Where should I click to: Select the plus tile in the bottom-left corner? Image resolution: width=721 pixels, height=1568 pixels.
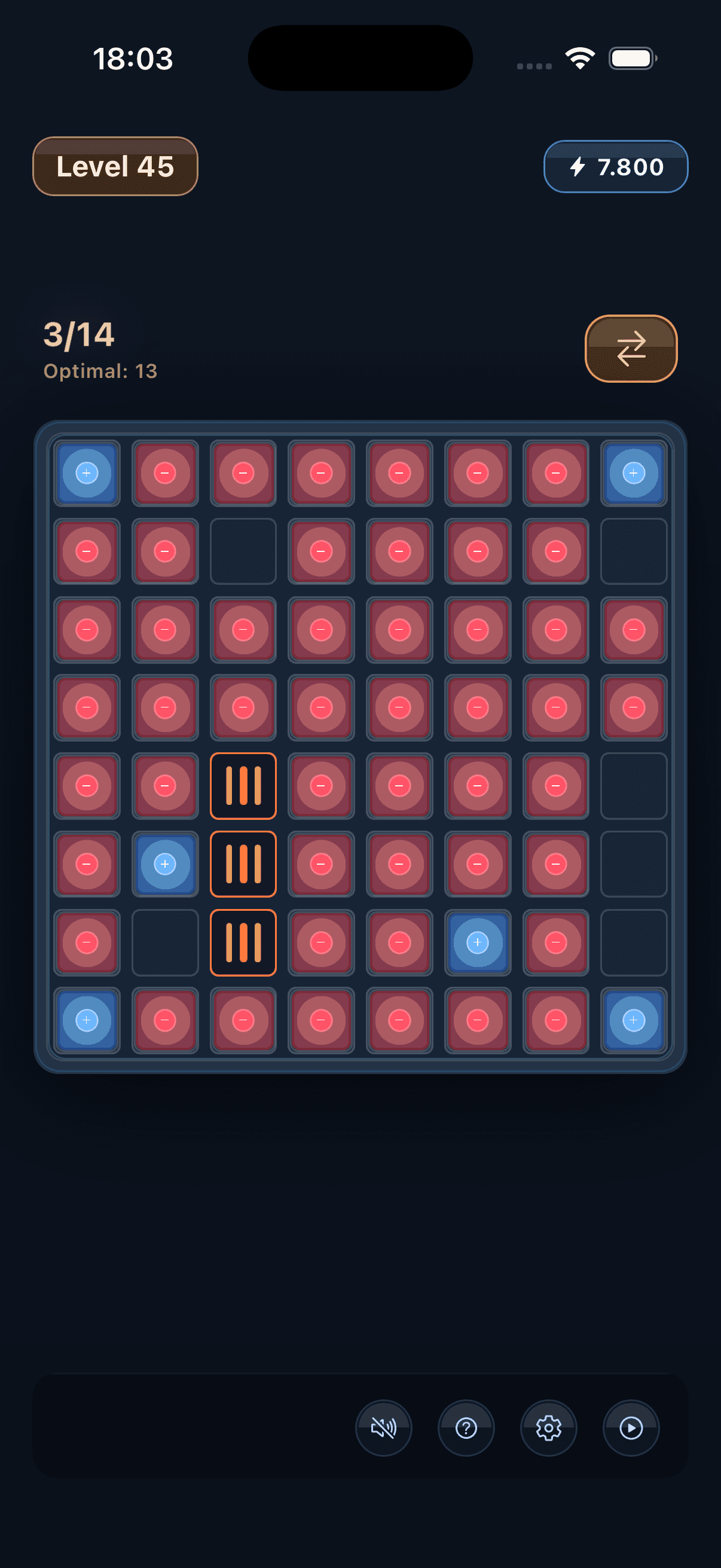tap(87, 1021)
